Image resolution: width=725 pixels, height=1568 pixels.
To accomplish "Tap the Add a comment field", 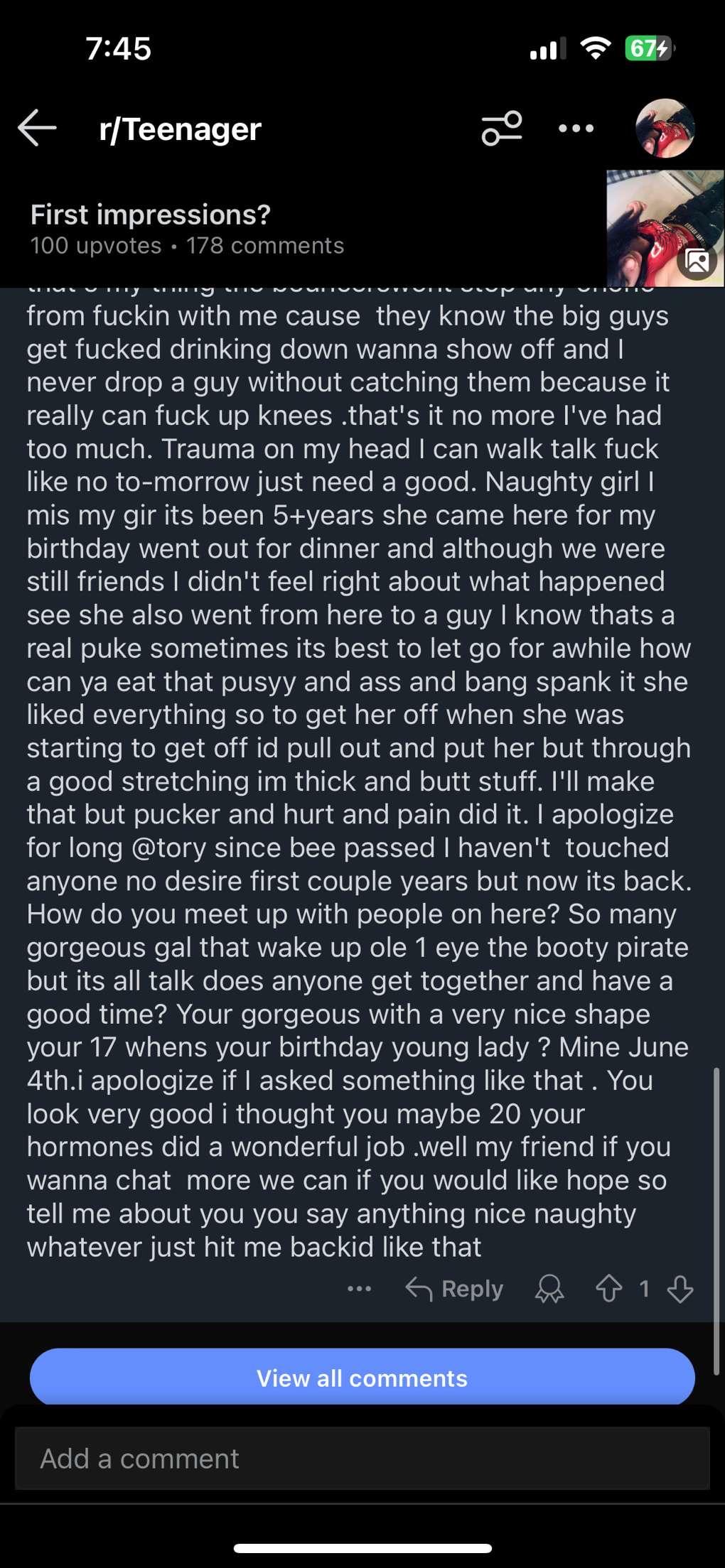I will 362,1459.
